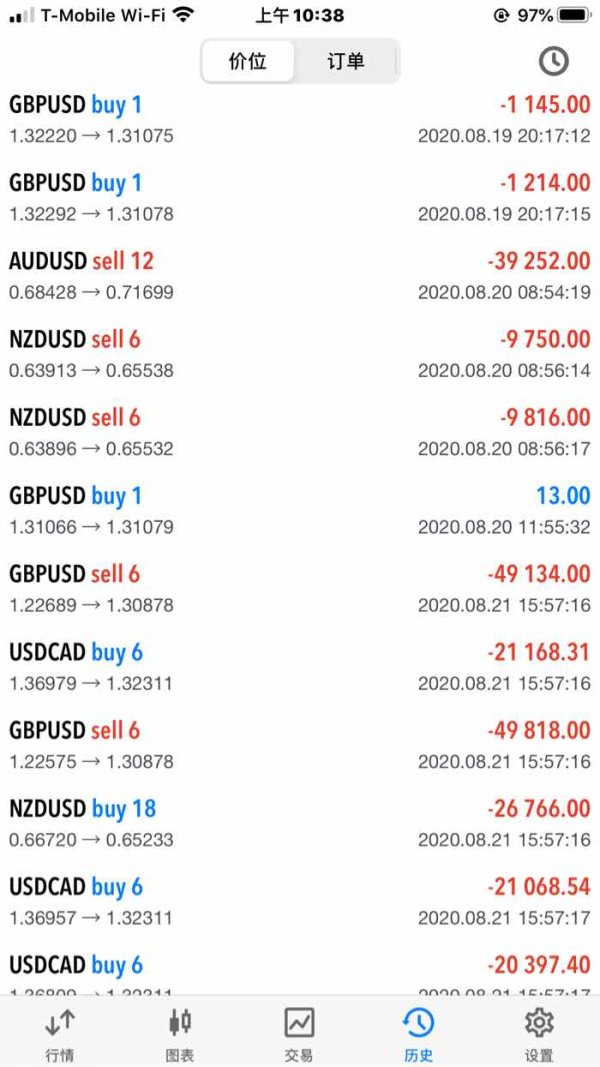Open the 图表 tab
This screenshot has height=1067, width=600.
[x=180, y=1033]
